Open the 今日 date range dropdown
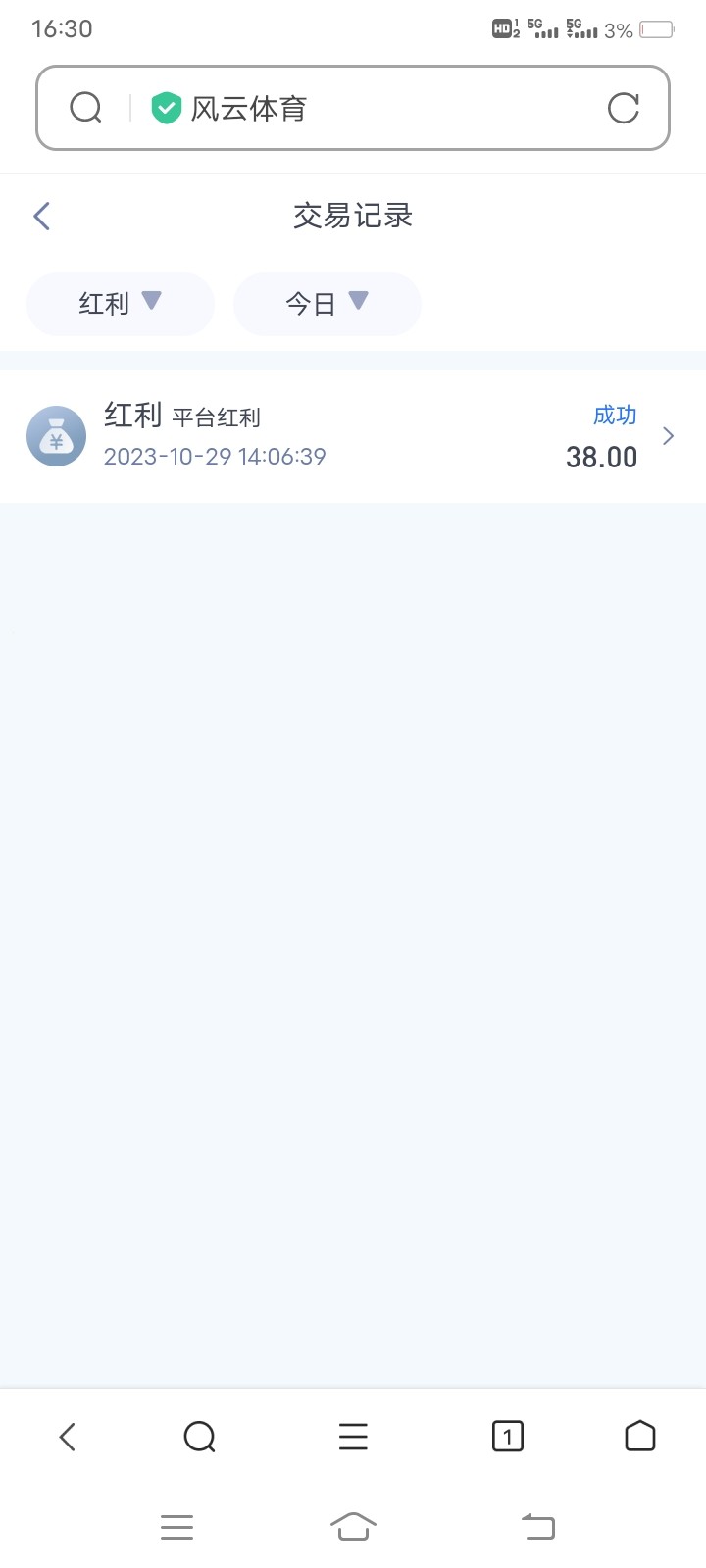Image resolution: width=706 pixels, height=1568 pixels. (327, 304)
